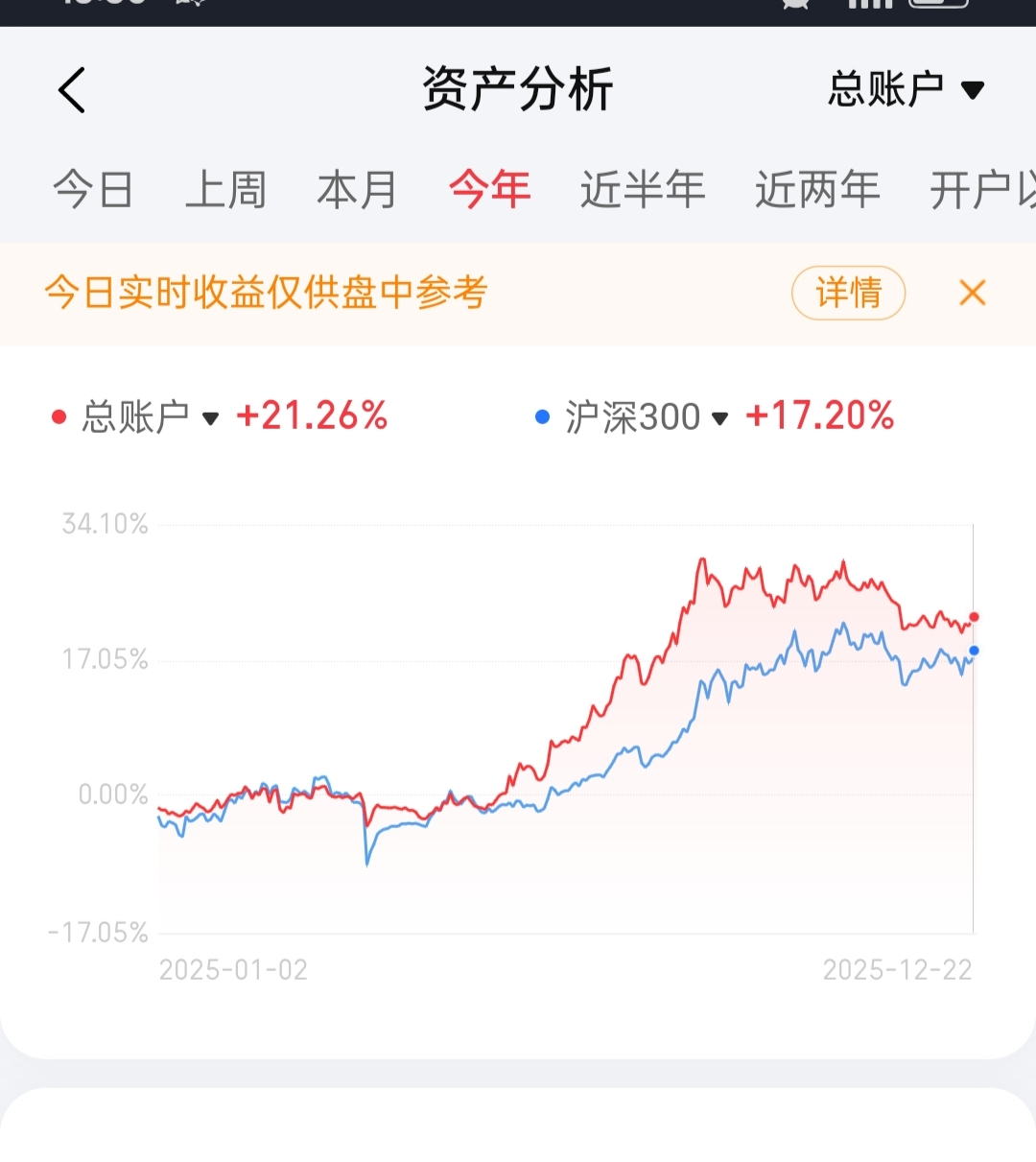1036x1162 pixels.
Task: Show the 近半年 period
Action: (642, 189)
